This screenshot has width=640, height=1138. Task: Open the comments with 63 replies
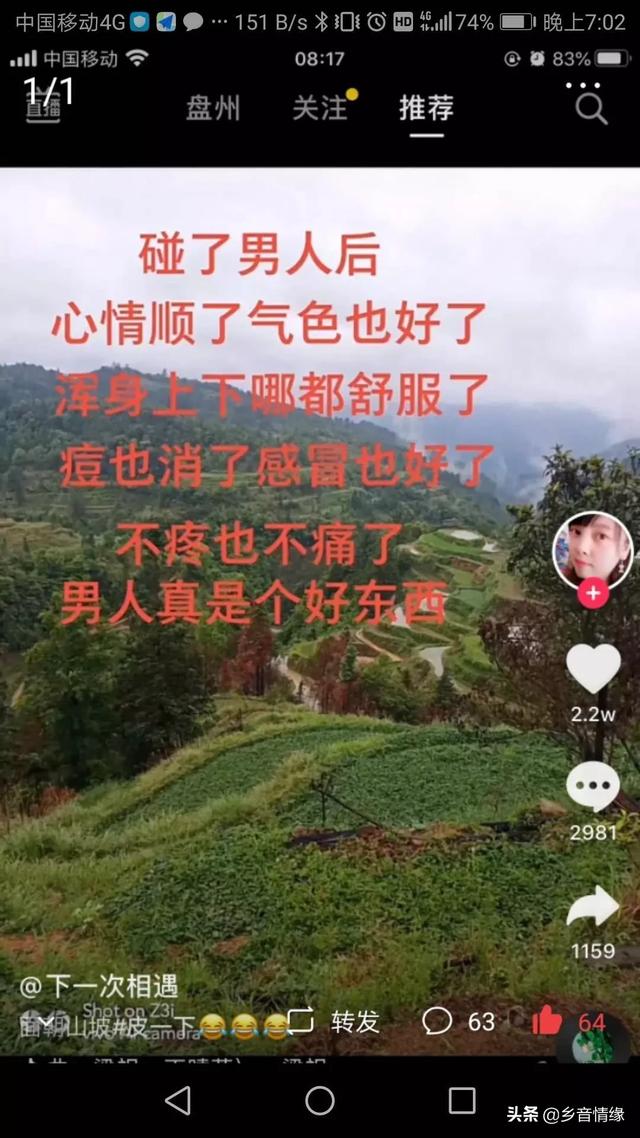coord(458,1021)
